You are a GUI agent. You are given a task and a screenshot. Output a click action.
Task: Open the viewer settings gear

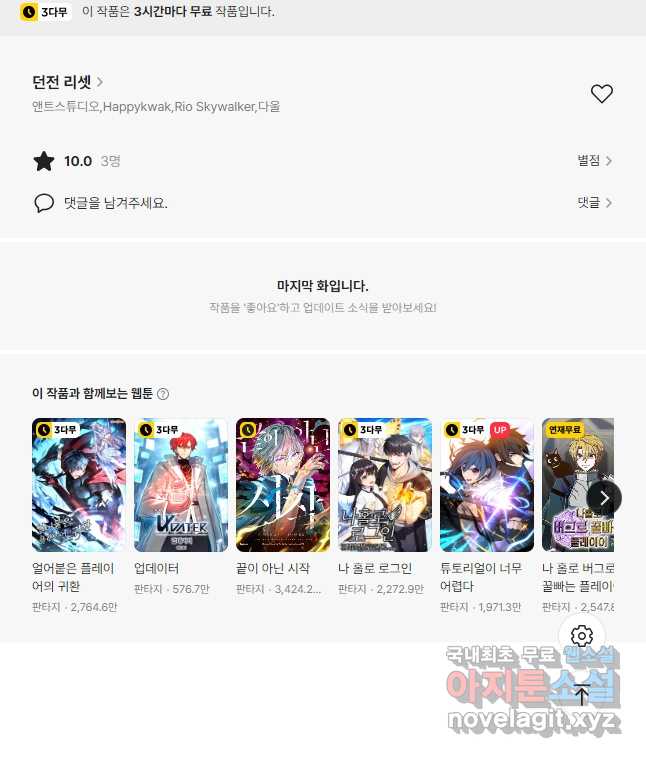click(x=582, y=636)
